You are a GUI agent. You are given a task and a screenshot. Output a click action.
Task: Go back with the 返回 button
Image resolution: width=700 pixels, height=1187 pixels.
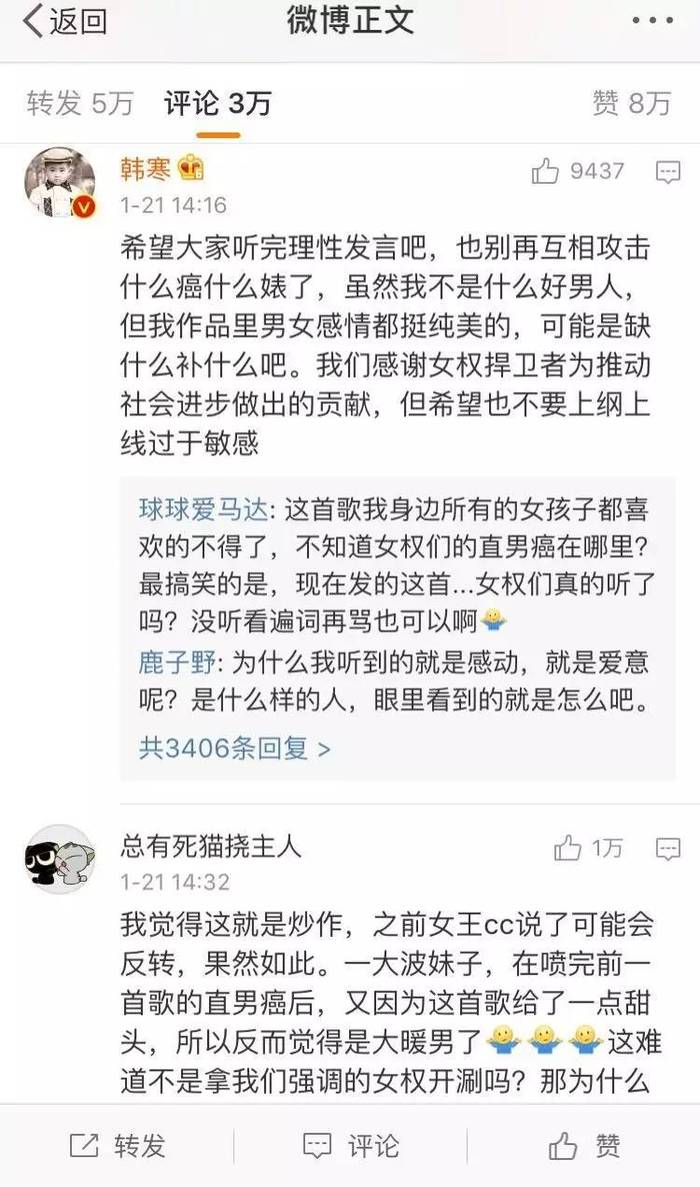pyautogui.click(x=65, y=21)
